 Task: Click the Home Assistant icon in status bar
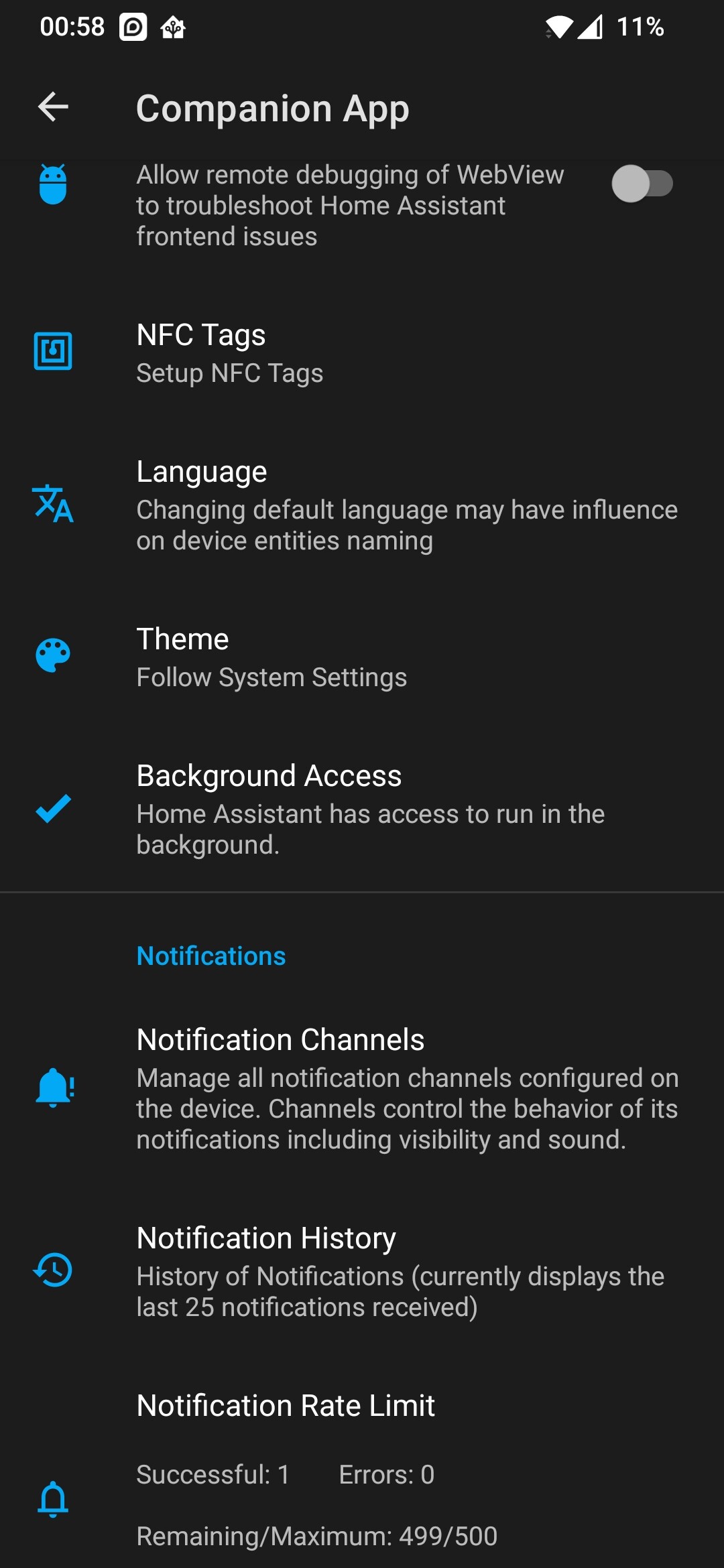[173, 27]
